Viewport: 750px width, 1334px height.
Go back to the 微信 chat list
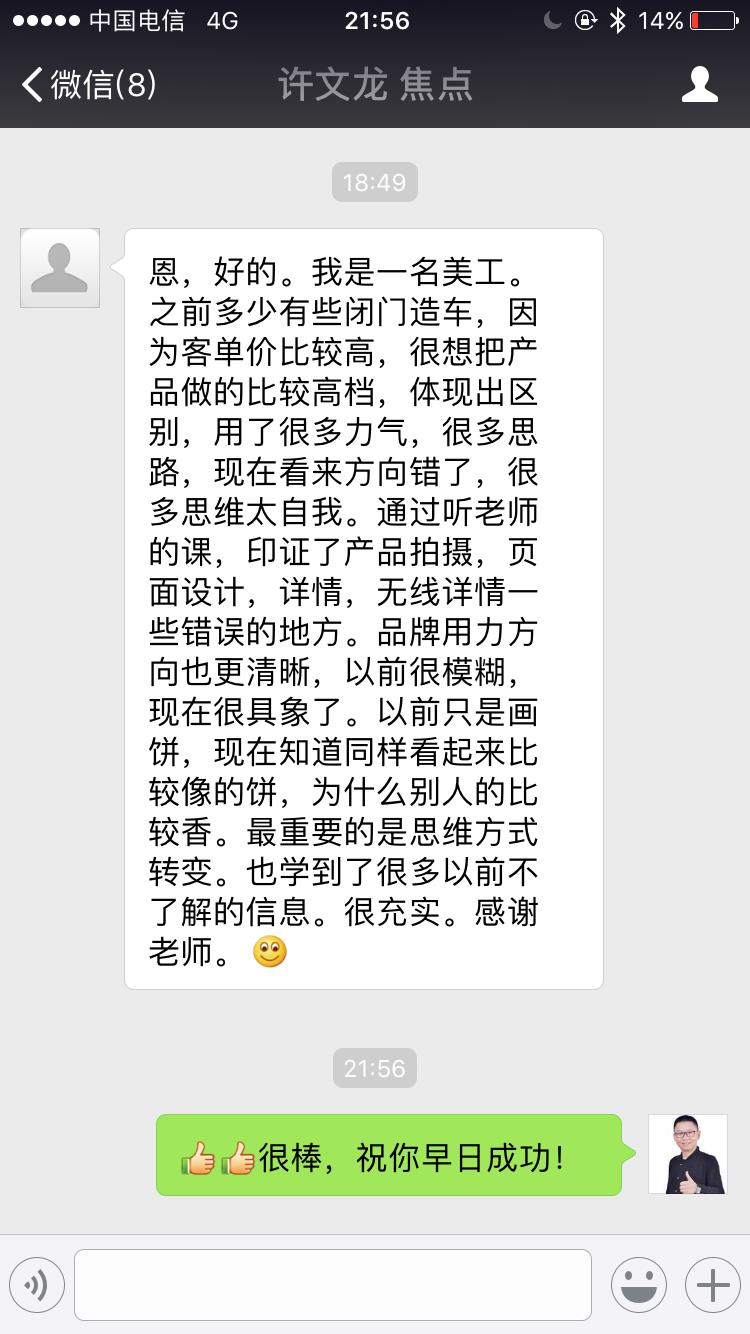pyautogui.click(x=88, y=85)
